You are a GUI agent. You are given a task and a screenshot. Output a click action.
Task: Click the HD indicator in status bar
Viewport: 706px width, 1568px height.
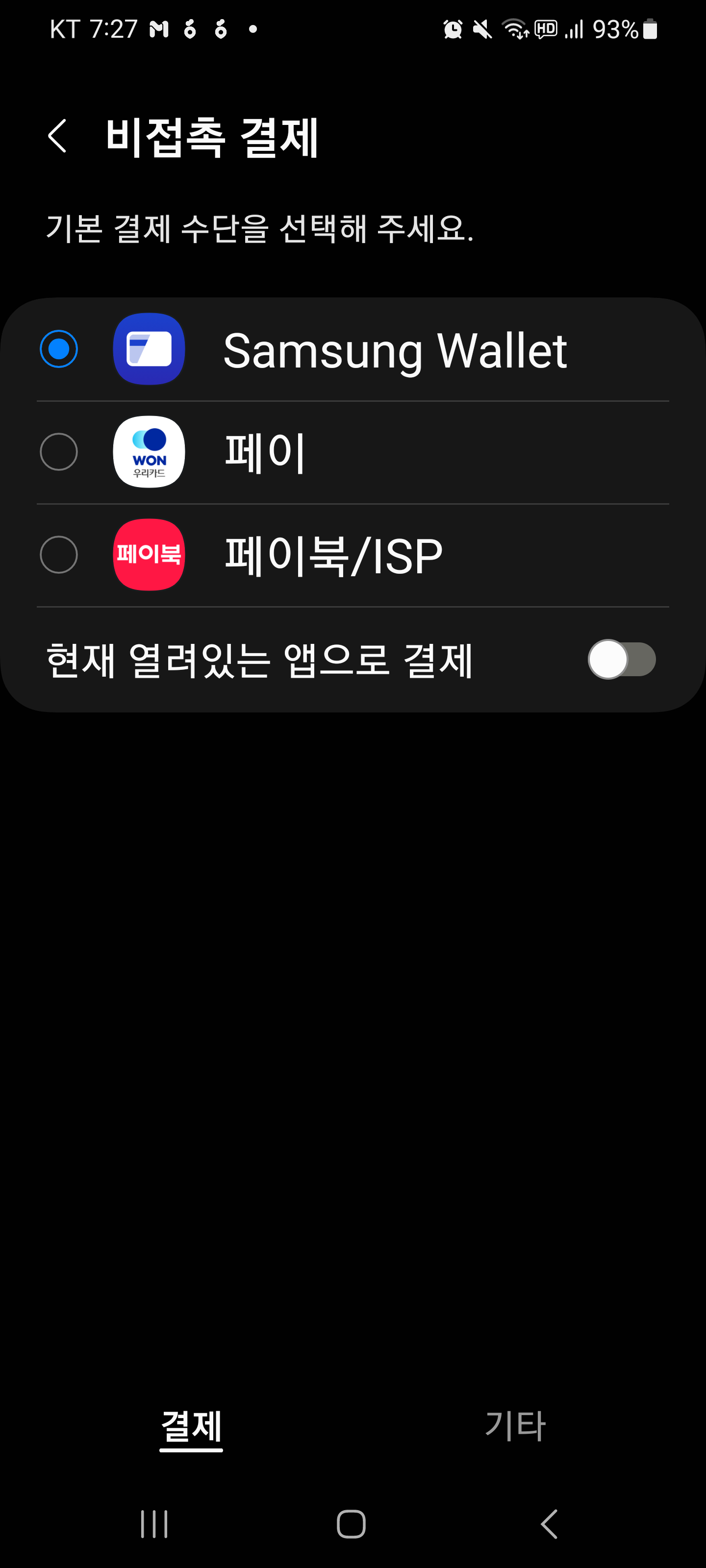tap(545, 29)
